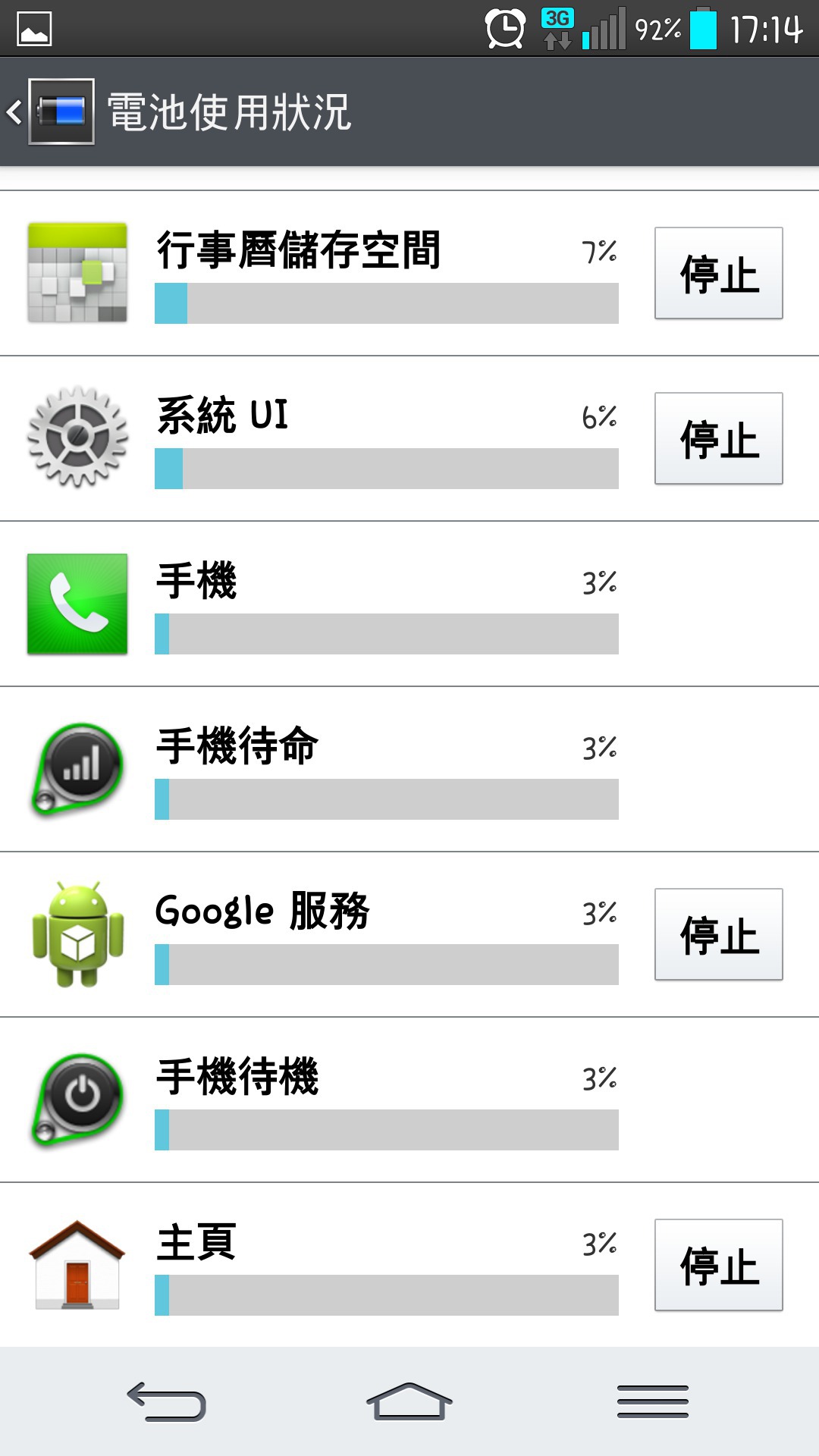Go to the home screen

409,1401
